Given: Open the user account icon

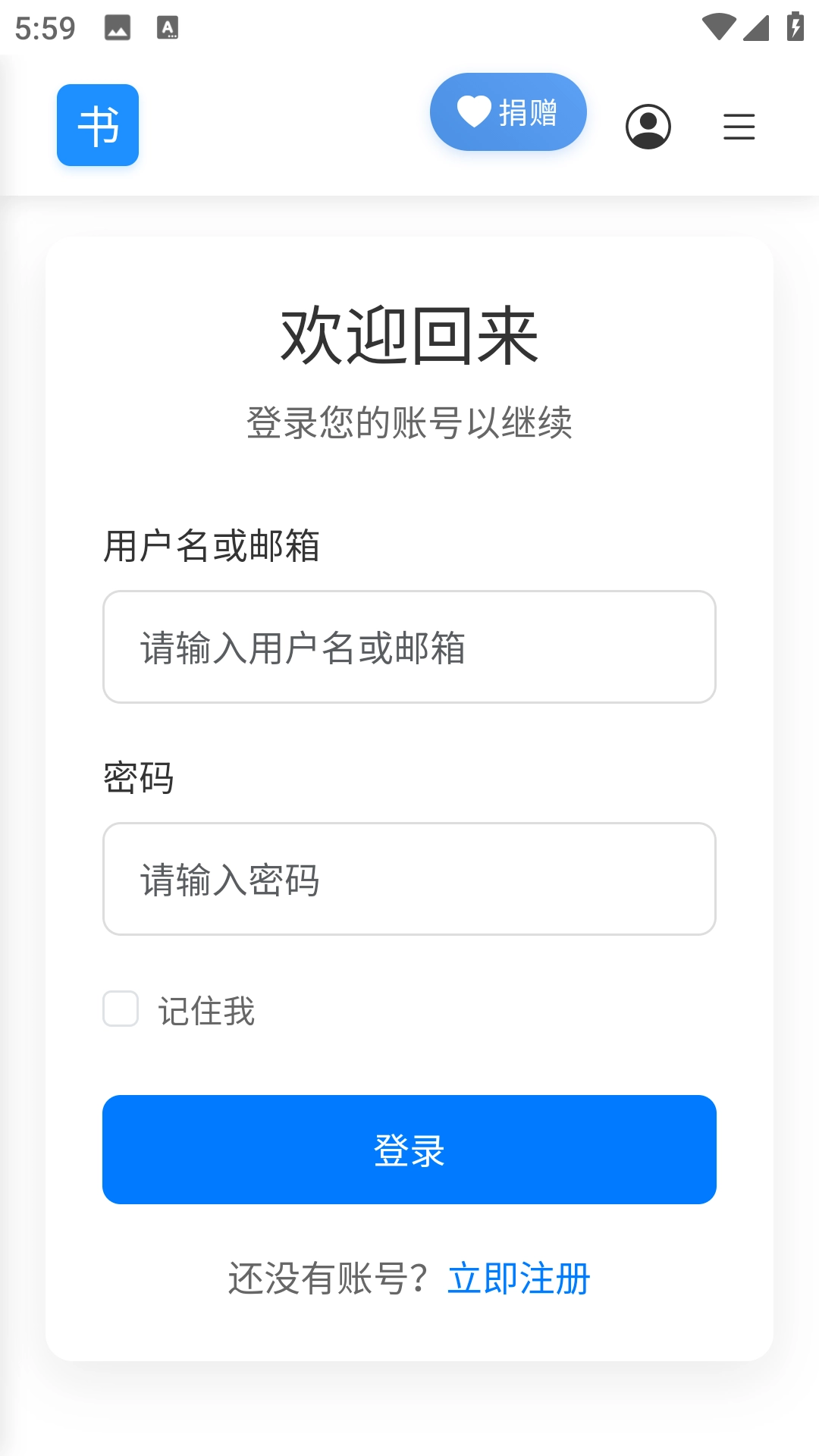Looking at the screenshot, I should pyautogui.click(x=648, y=127).
